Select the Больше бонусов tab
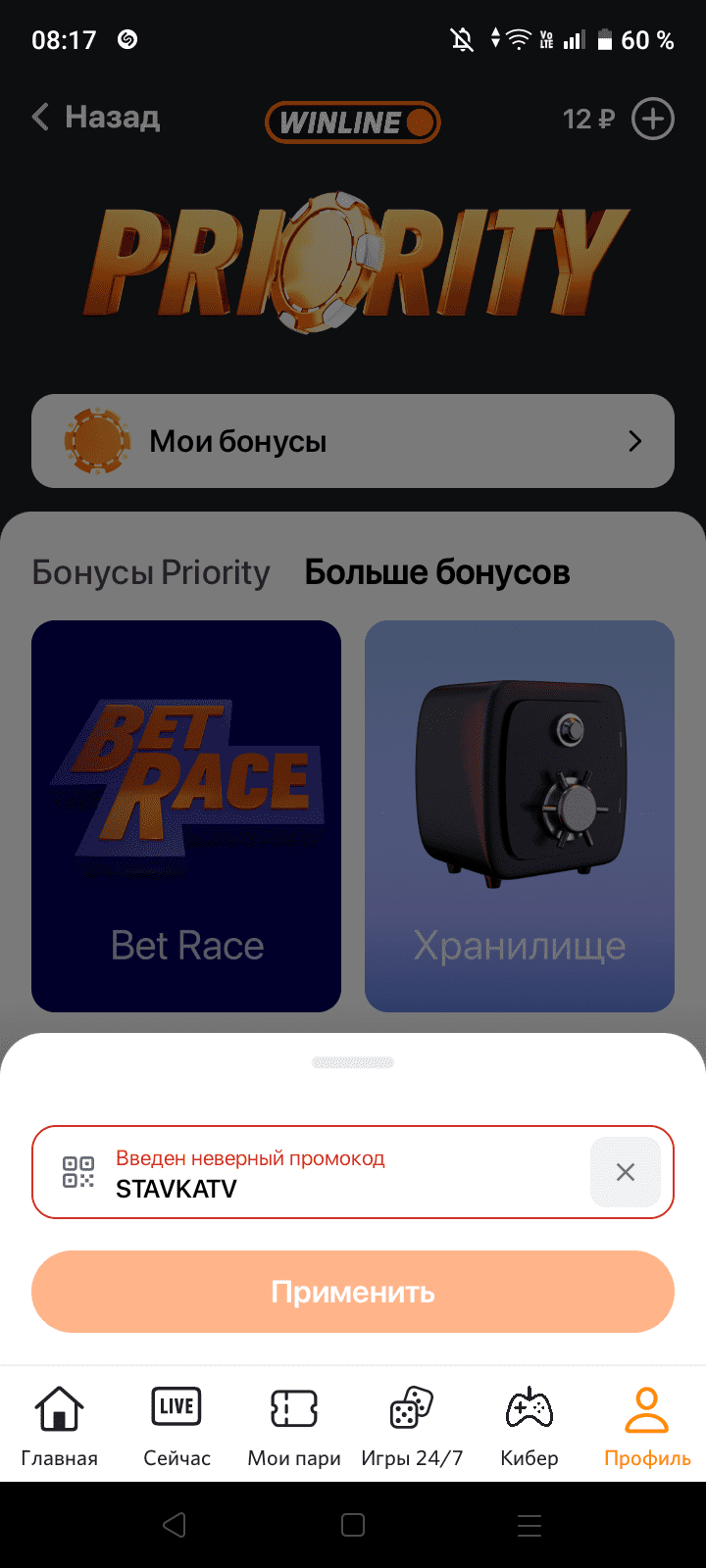The image size is (706, 1568). pyautogui.click(x=437, y=571)
